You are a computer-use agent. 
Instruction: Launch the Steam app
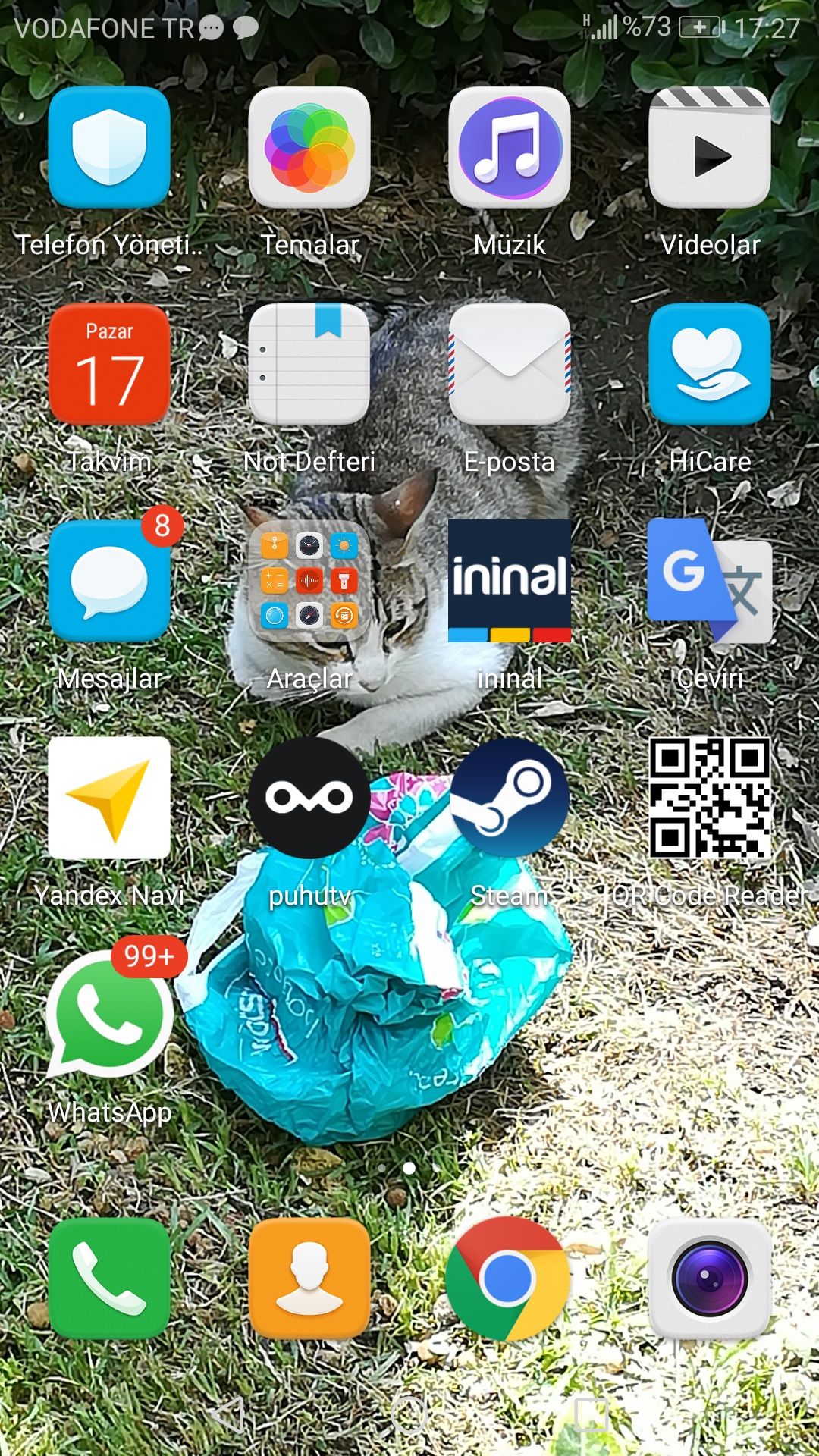(x=510, y=798)
